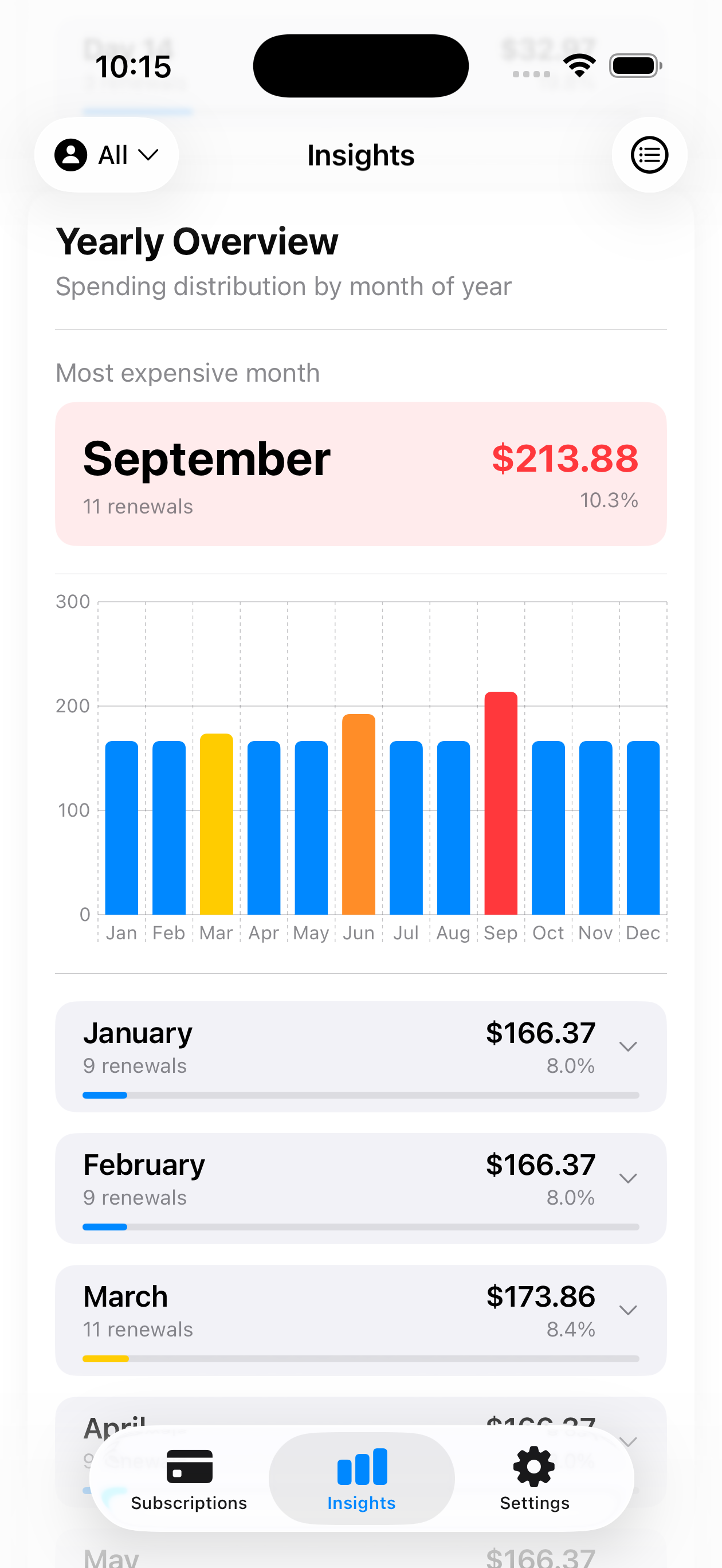Select the Insights tab
Screen dimensions: 722x1568
click(x=362, y=1478)
